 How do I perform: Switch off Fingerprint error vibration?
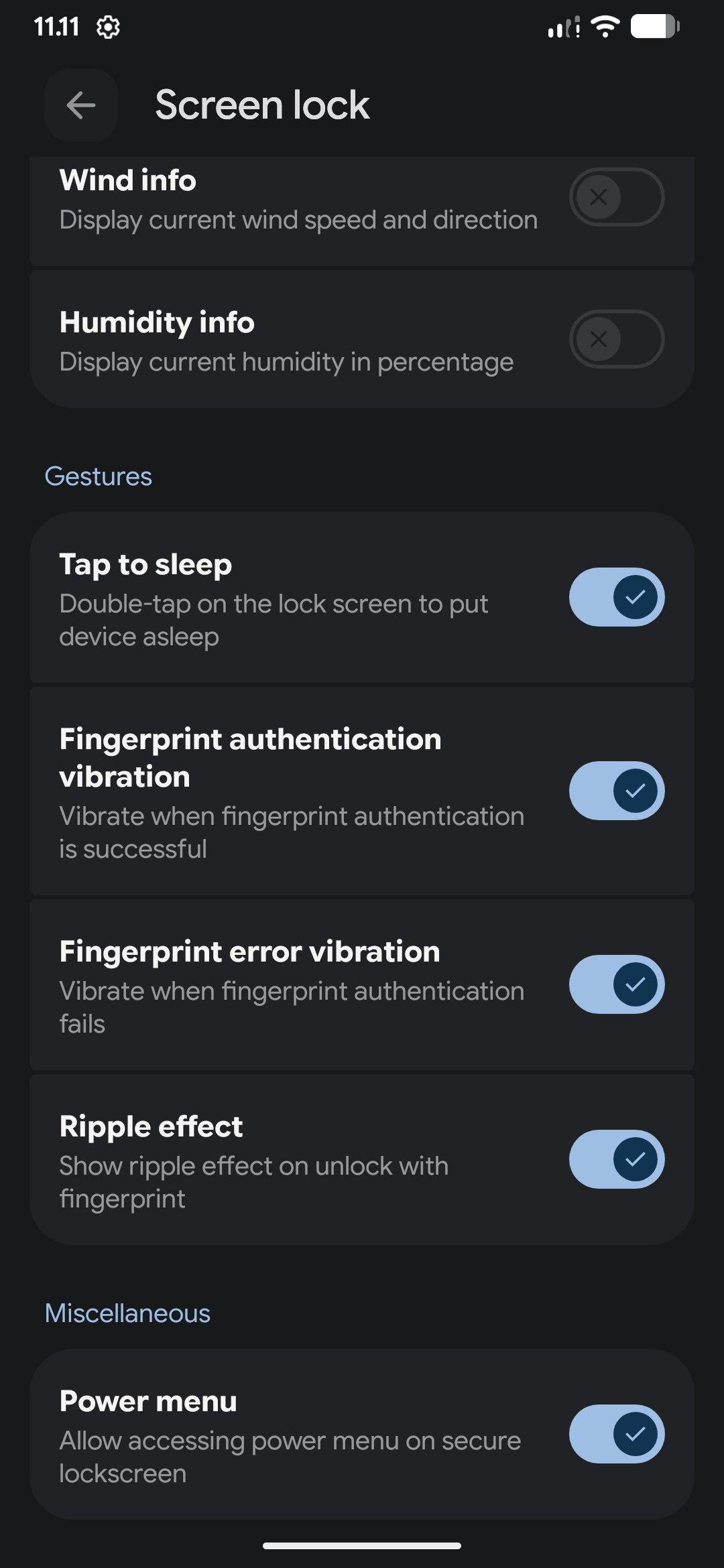click(x=616, y=984)
